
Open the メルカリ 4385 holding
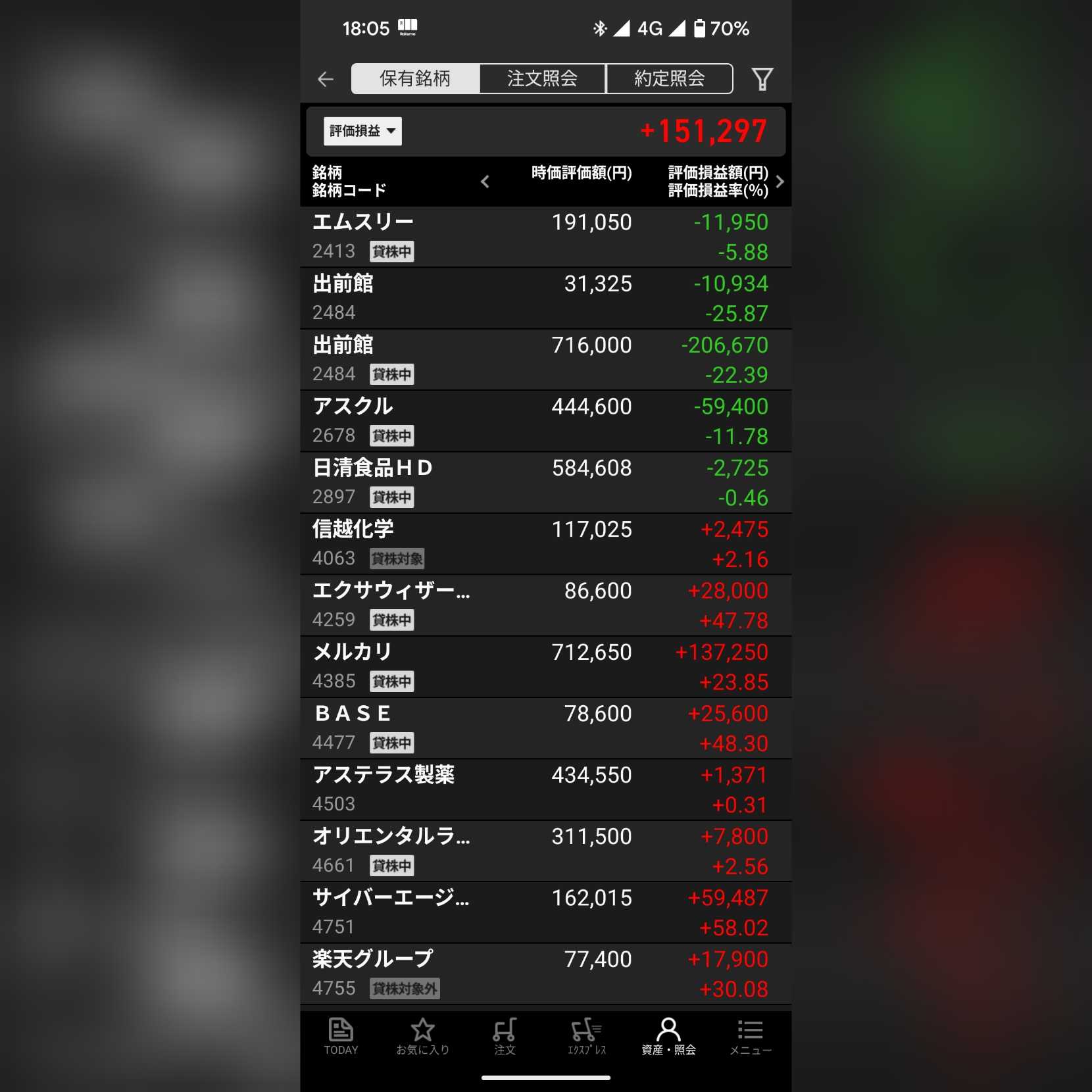[x=545, y=666]
